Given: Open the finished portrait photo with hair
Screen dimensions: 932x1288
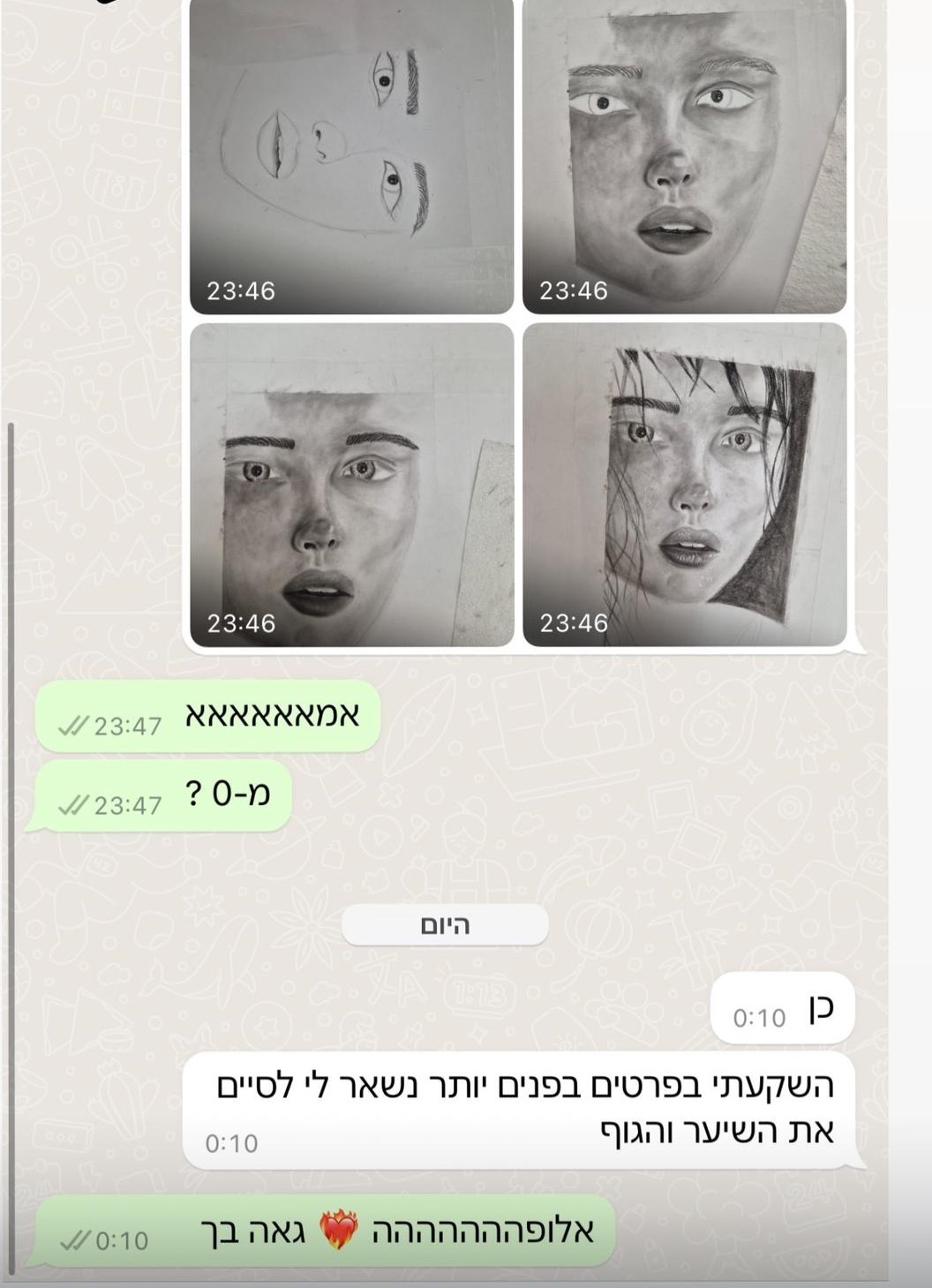Looking at the screenshot, I should pyautogui.click(x=684, y=484).
